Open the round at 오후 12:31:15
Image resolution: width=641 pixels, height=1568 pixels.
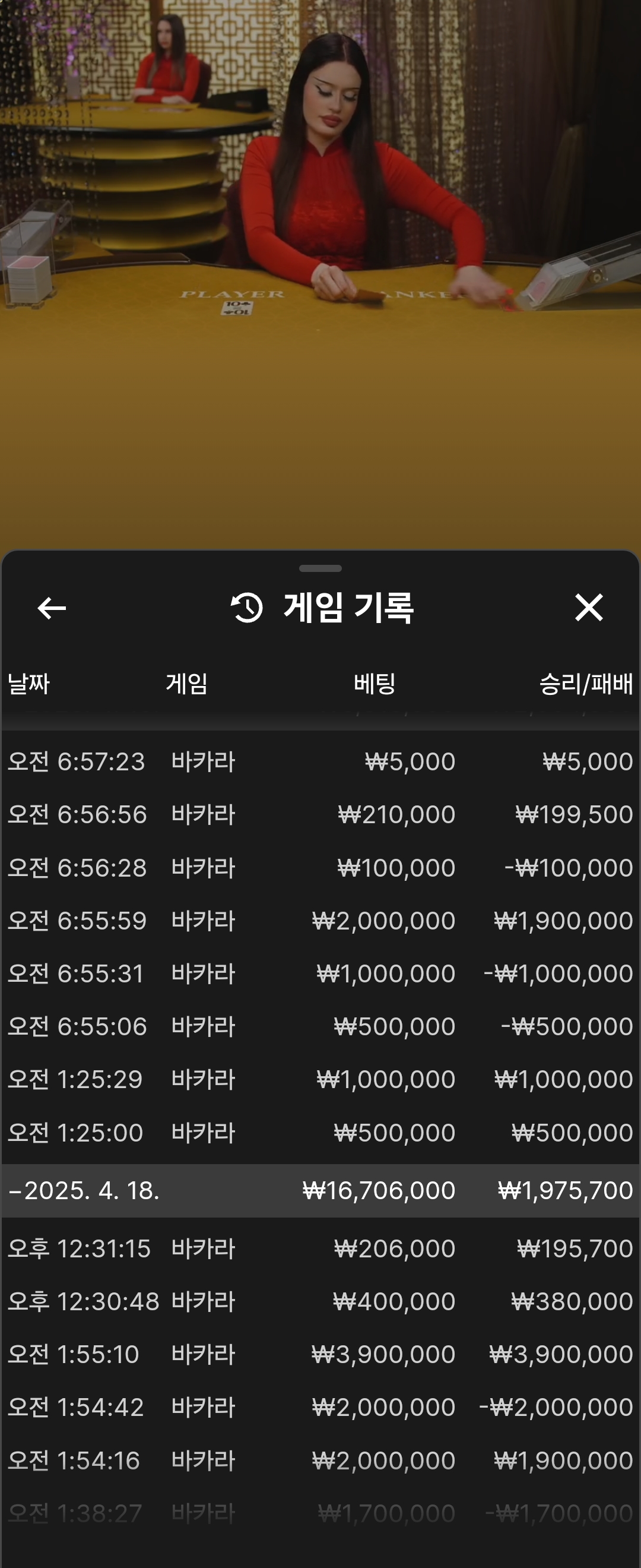[320, 1248]
